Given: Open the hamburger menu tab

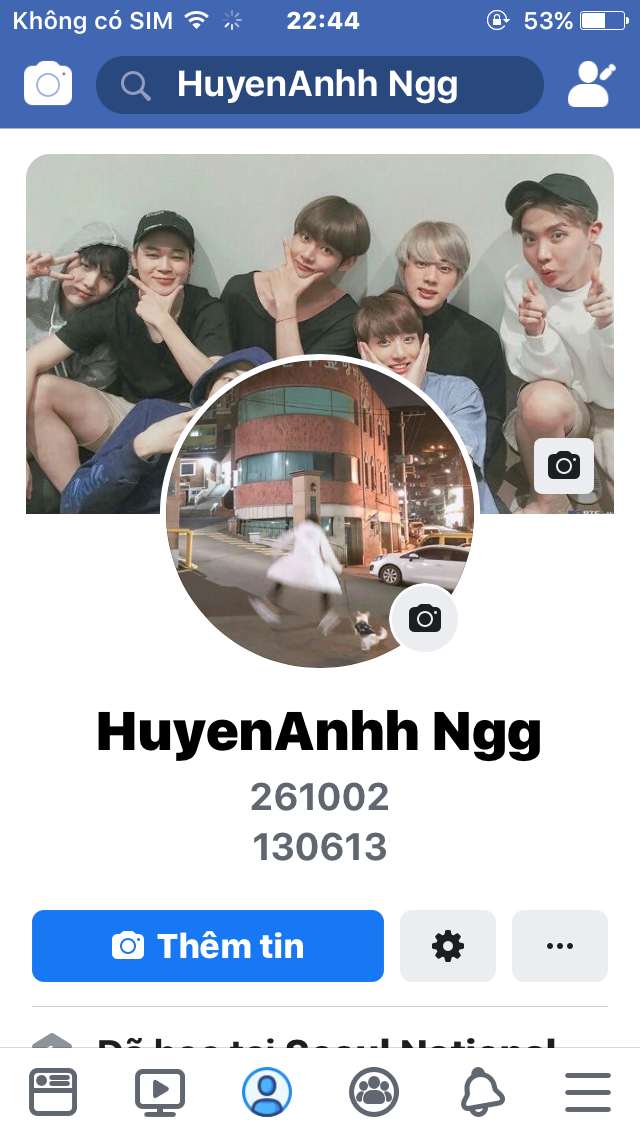Looking at the screenshot, I should pyautogui.click(x=588, y=1091).
